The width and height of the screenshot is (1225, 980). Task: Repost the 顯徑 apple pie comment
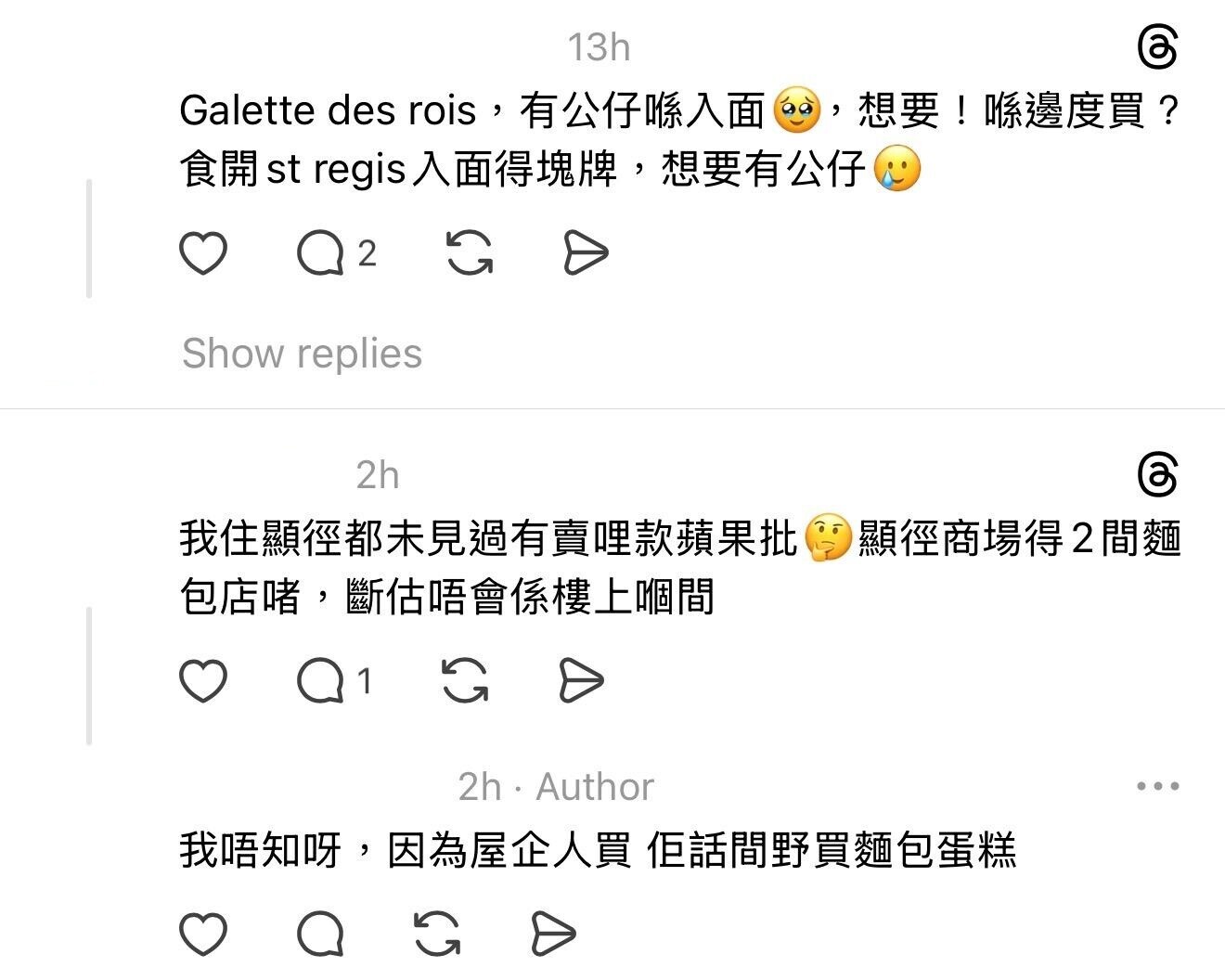pyautogui.click(x=465, y=681)
